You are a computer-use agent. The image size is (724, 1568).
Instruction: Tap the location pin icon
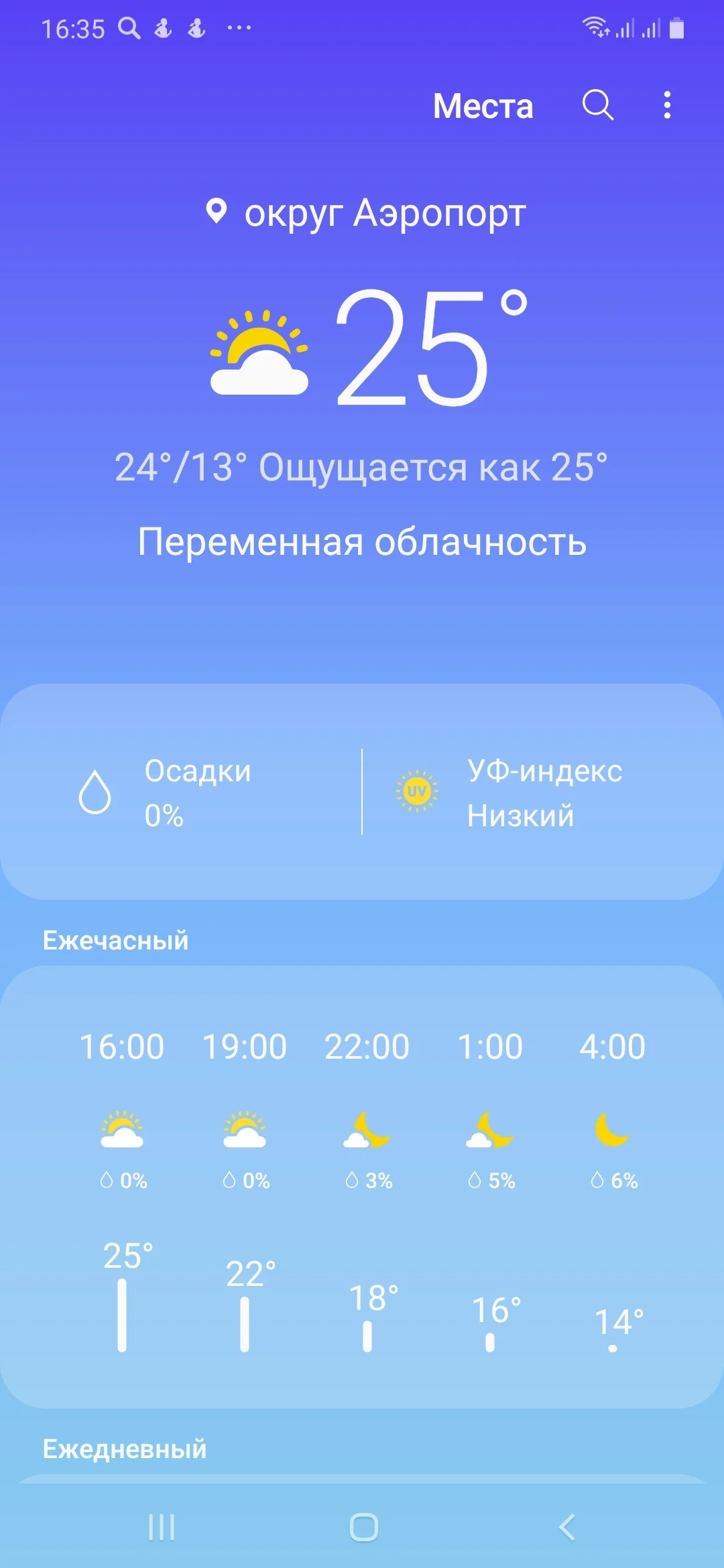point(216,212)
